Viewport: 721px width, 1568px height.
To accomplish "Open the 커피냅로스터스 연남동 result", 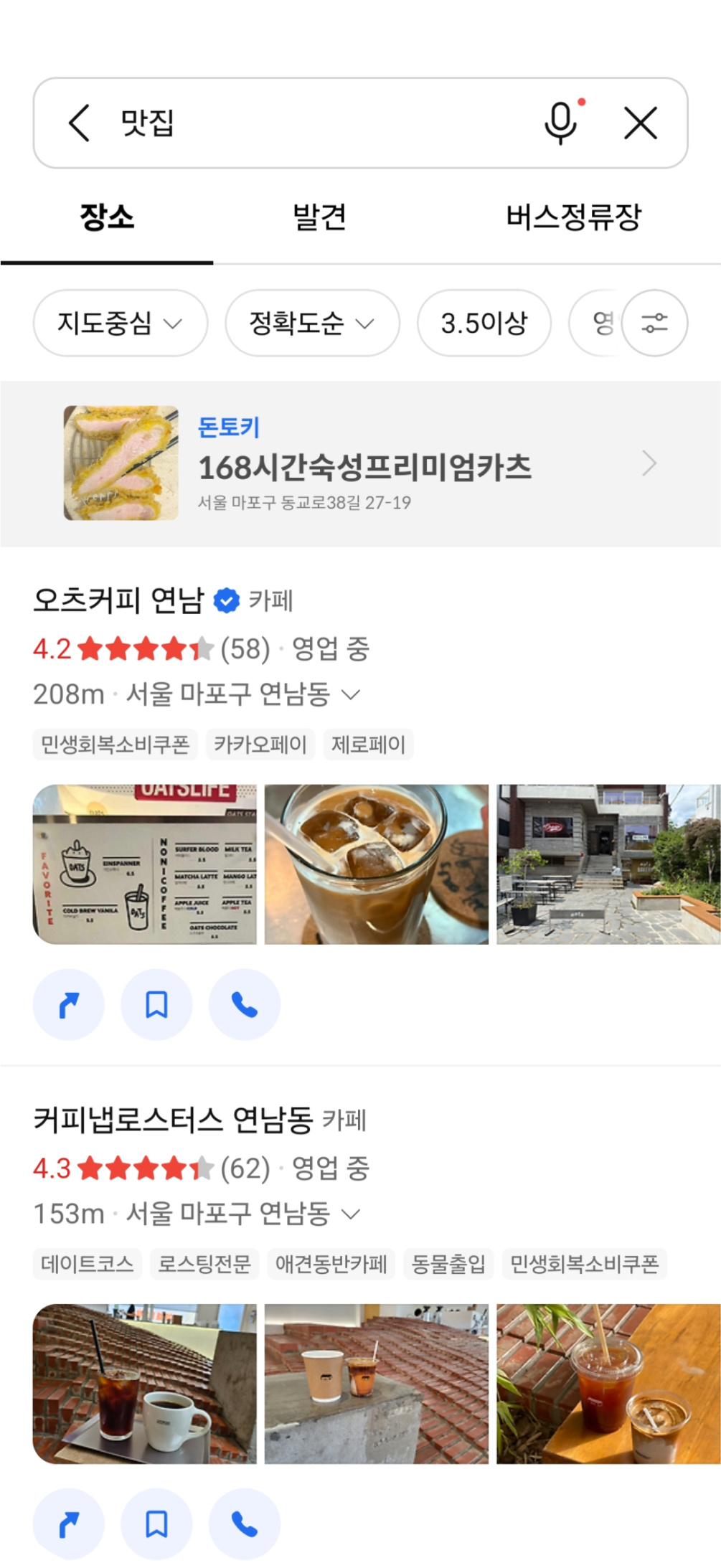I will click(173, 1119).
